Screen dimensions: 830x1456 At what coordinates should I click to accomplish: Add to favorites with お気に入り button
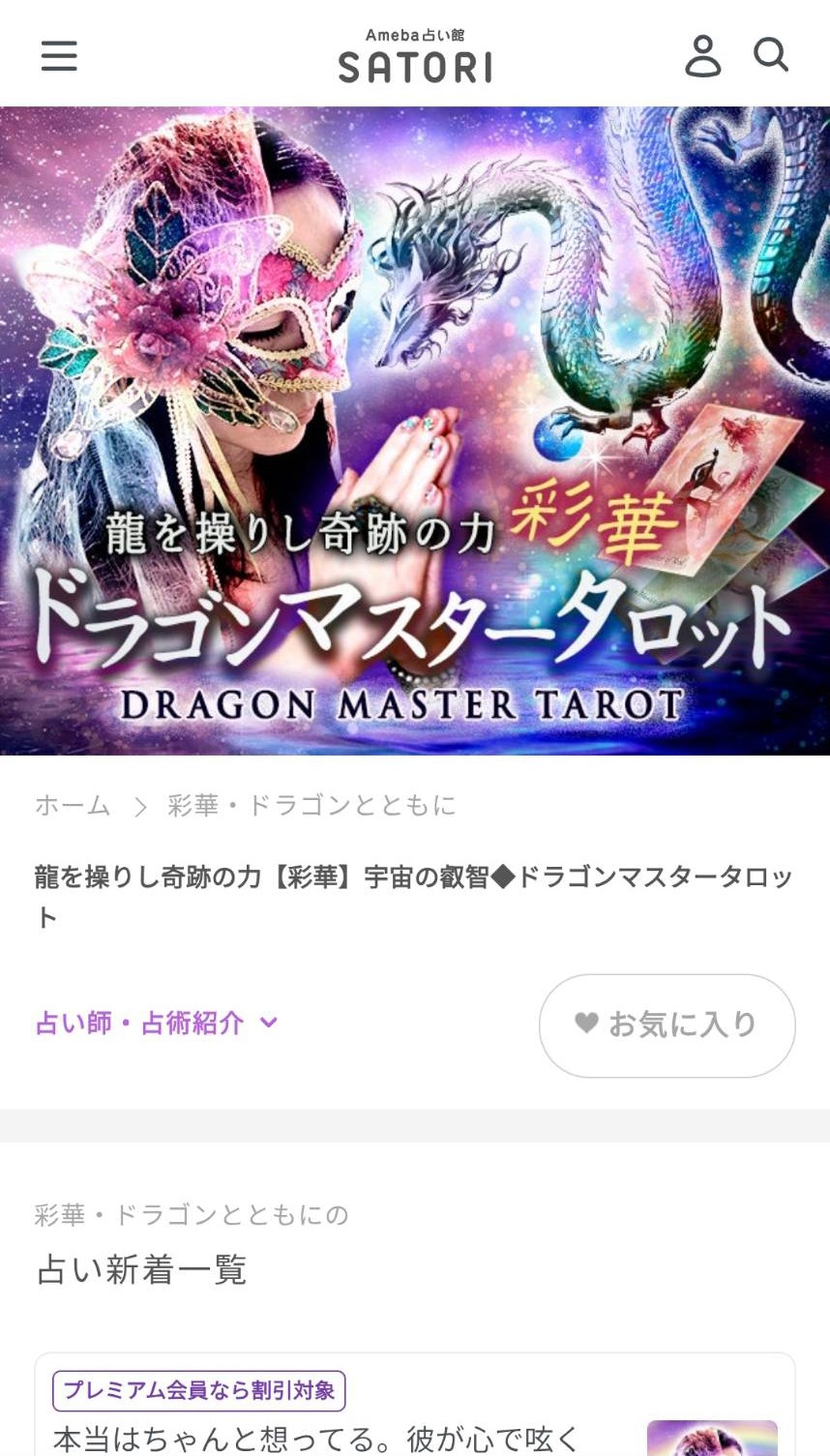pyautogui.click(x=667, y=1025)
